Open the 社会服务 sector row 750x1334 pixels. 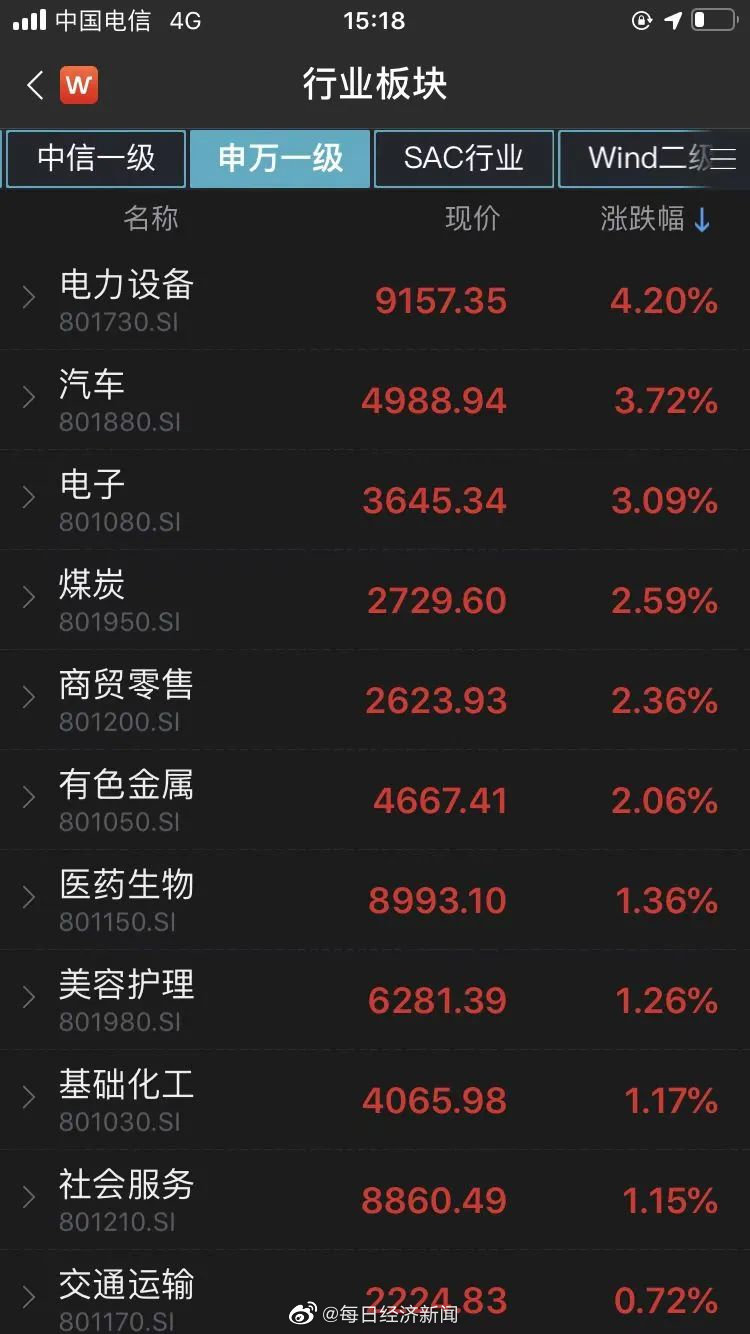(375, 1200)
